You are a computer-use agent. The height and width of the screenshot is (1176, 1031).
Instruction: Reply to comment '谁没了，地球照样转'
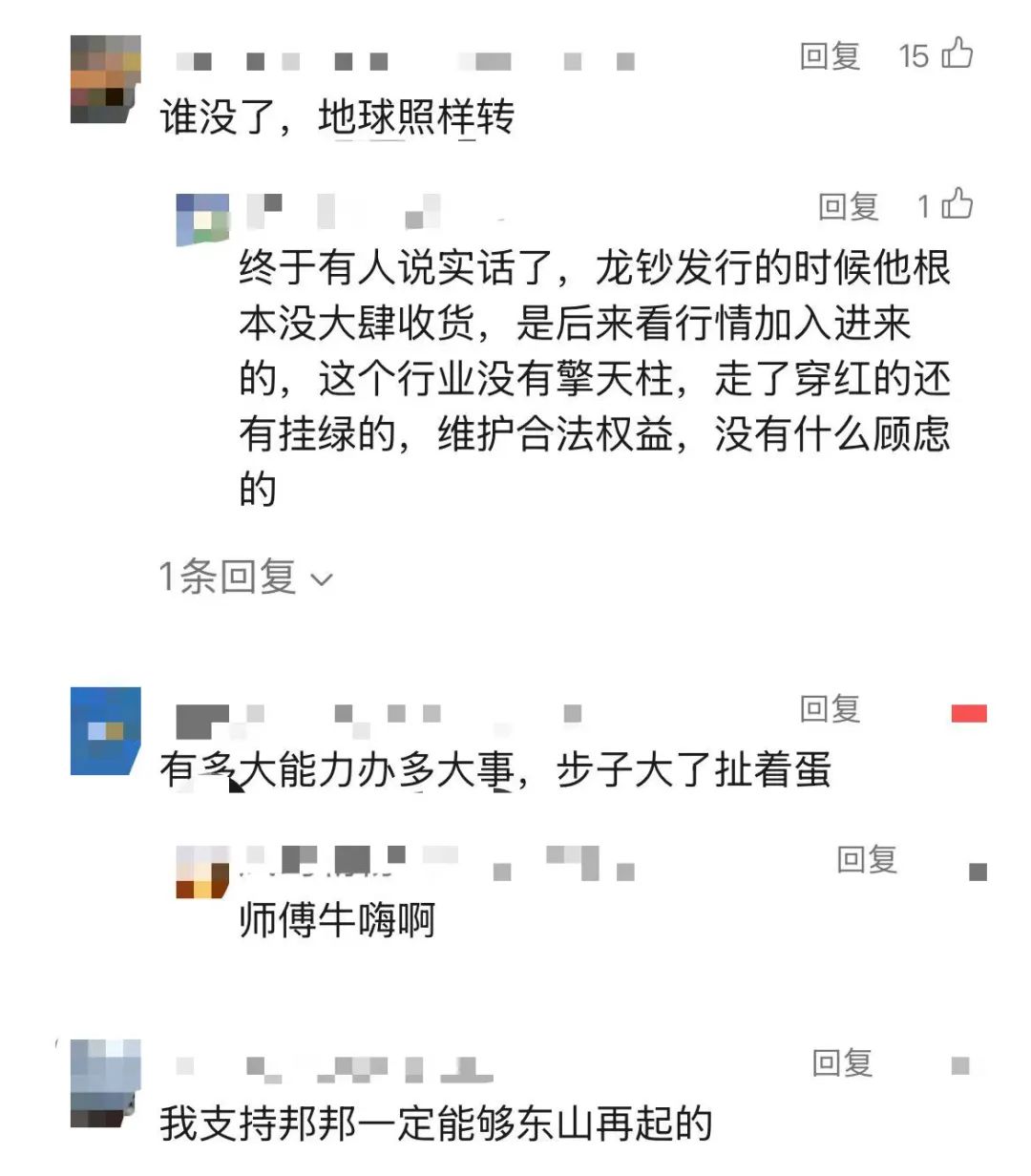coord(829,56)
